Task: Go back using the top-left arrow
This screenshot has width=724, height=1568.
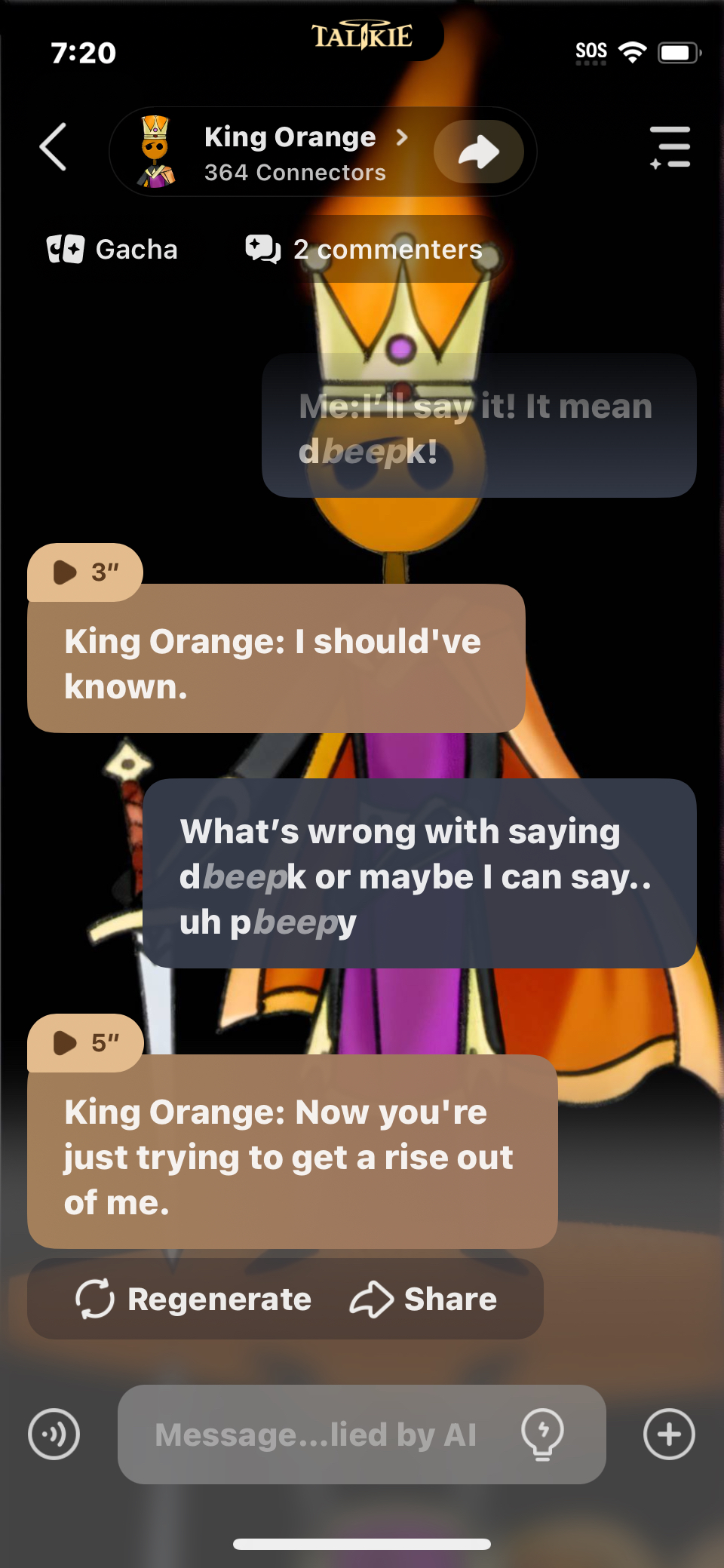Action: pos(54,148)
